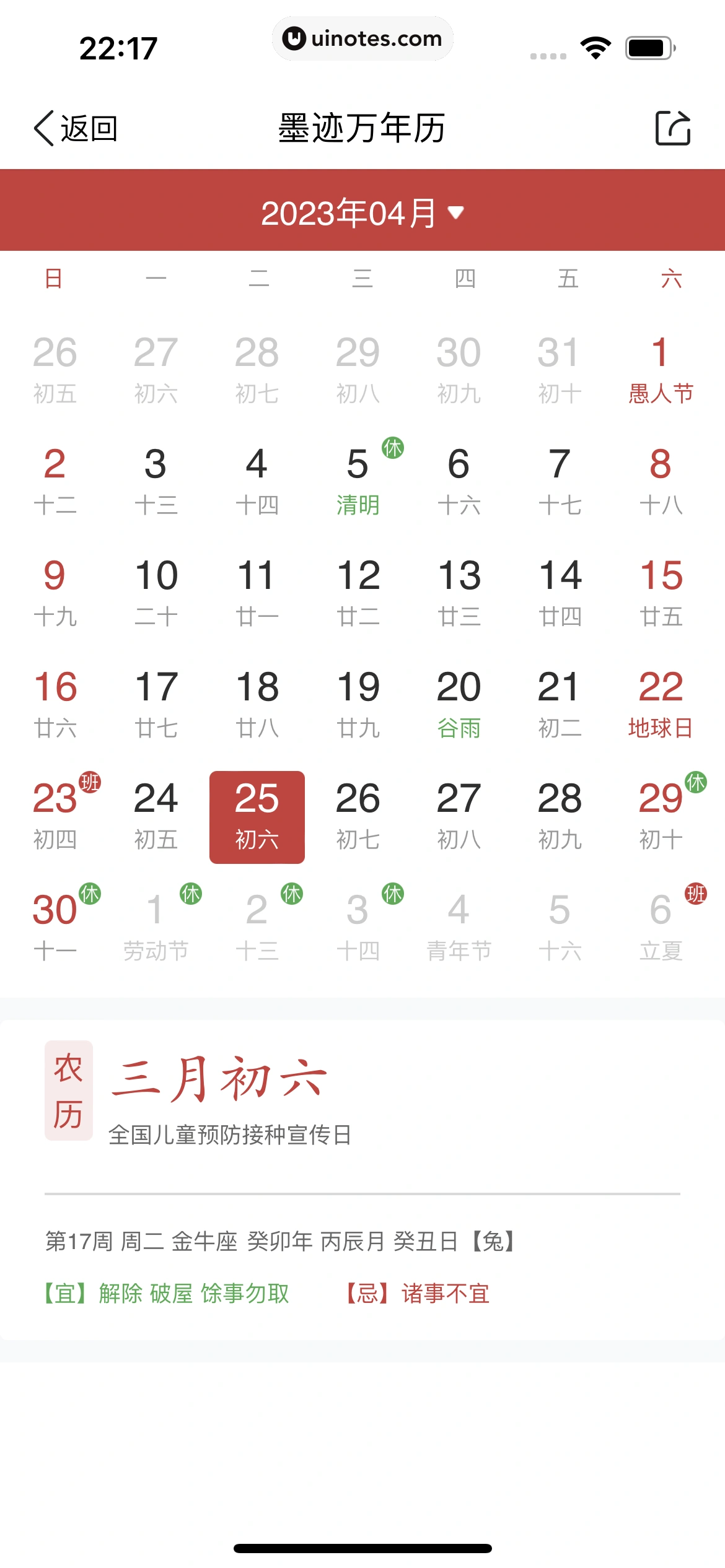Pick April 27 初八
This screenshot has height=1568, width=725.
[459, 814]
